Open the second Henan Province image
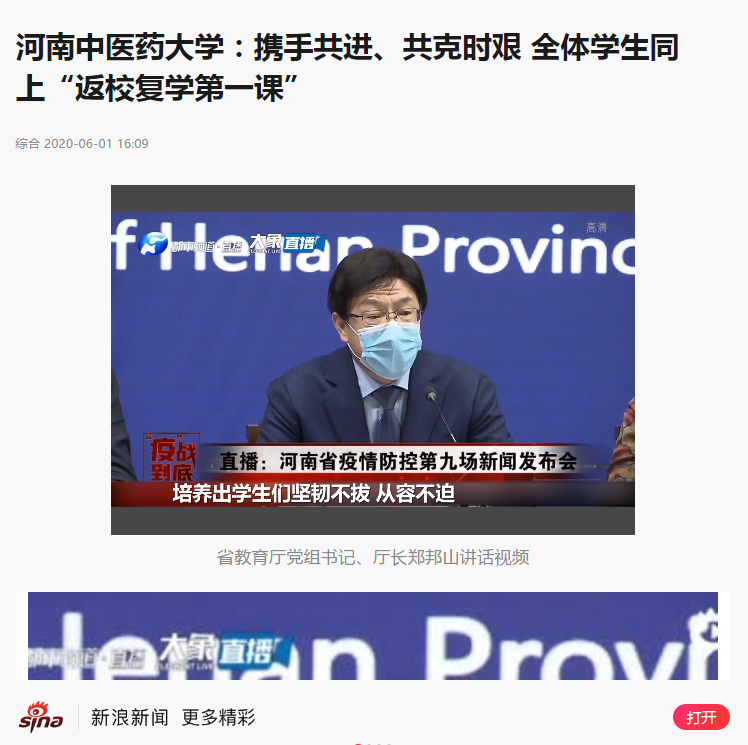This screenshot has width=748, height=745. (372, 636)
